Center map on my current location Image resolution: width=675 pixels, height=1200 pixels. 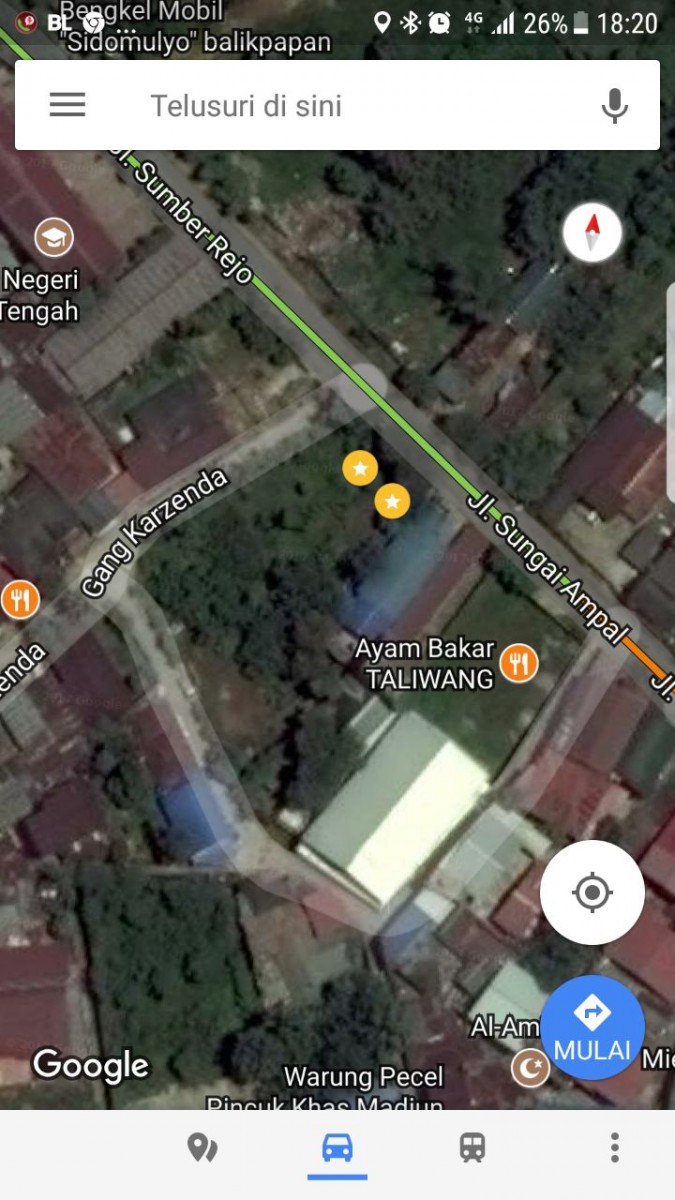click(592, 892)
